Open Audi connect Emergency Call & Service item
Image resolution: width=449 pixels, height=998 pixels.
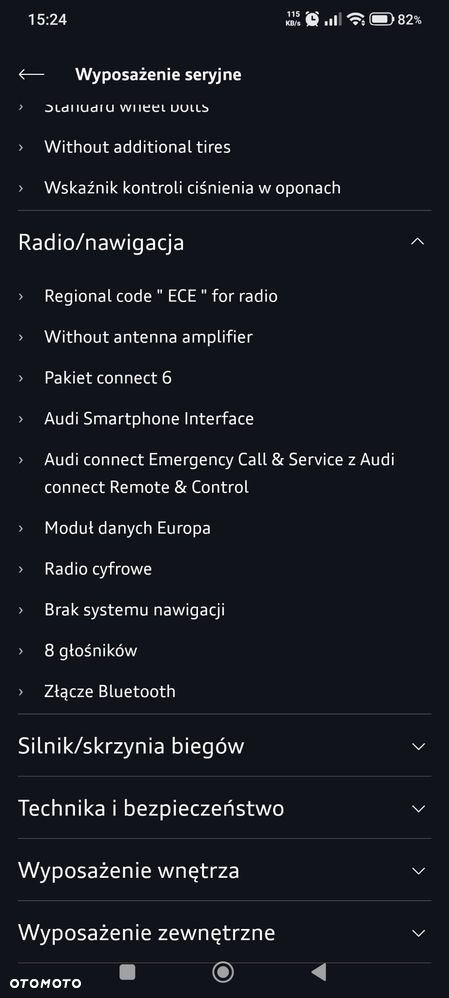click(219, 474)
